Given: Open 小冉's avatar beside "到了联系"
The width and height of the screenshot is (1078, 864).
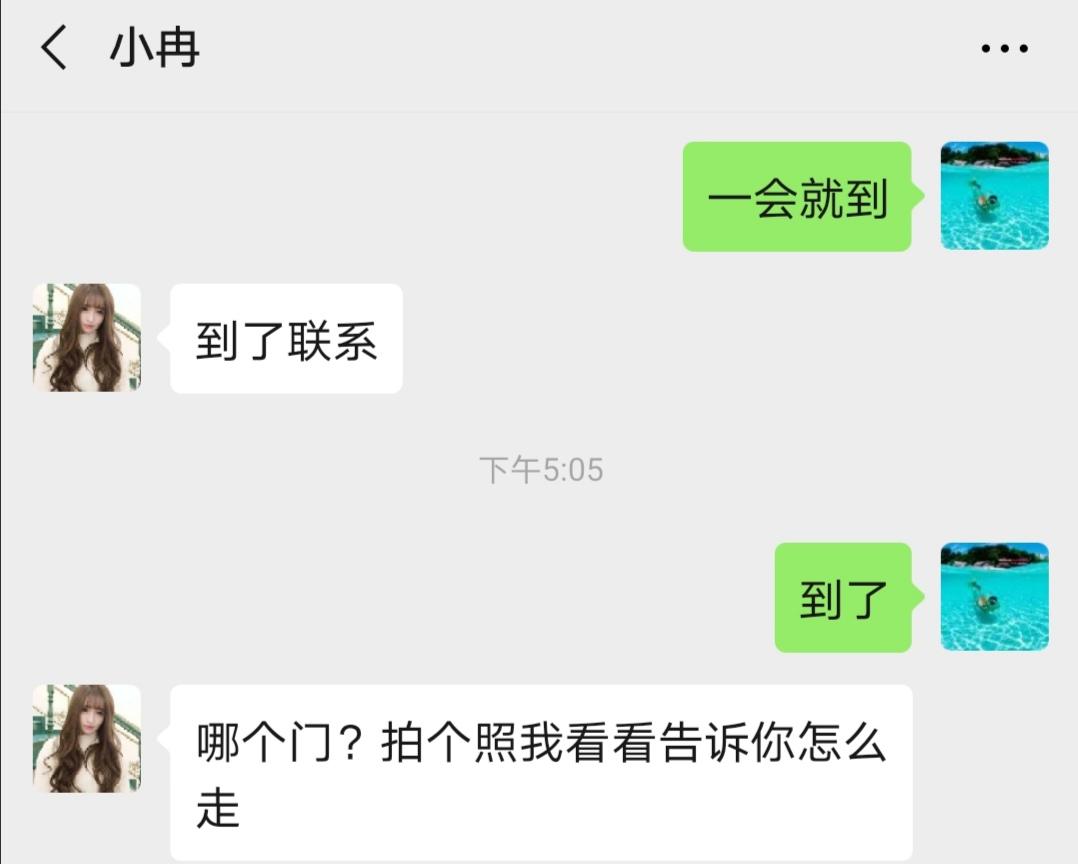Looking at the screenshot, I should click(87, 338).
